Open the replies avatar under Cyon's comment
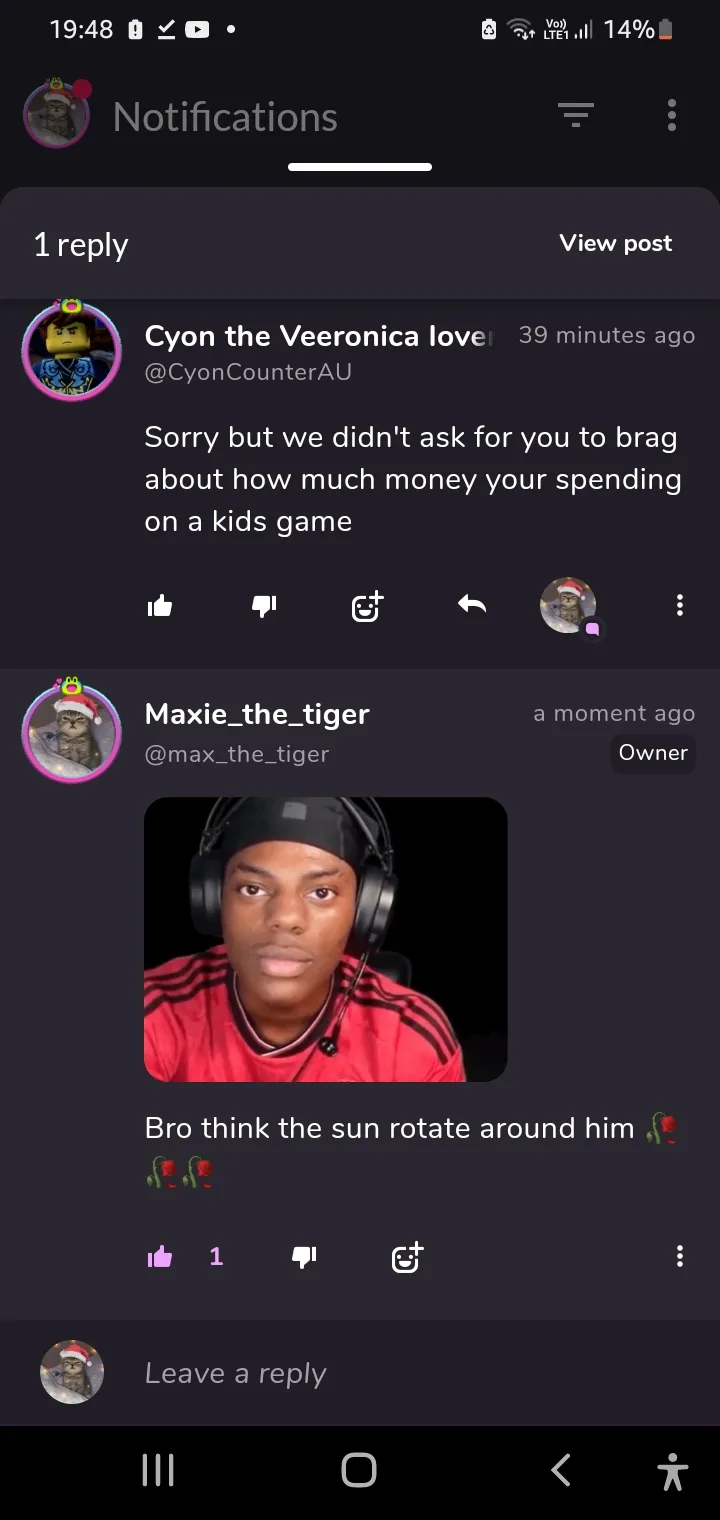 pyautogui.click(x=568, y=606)
